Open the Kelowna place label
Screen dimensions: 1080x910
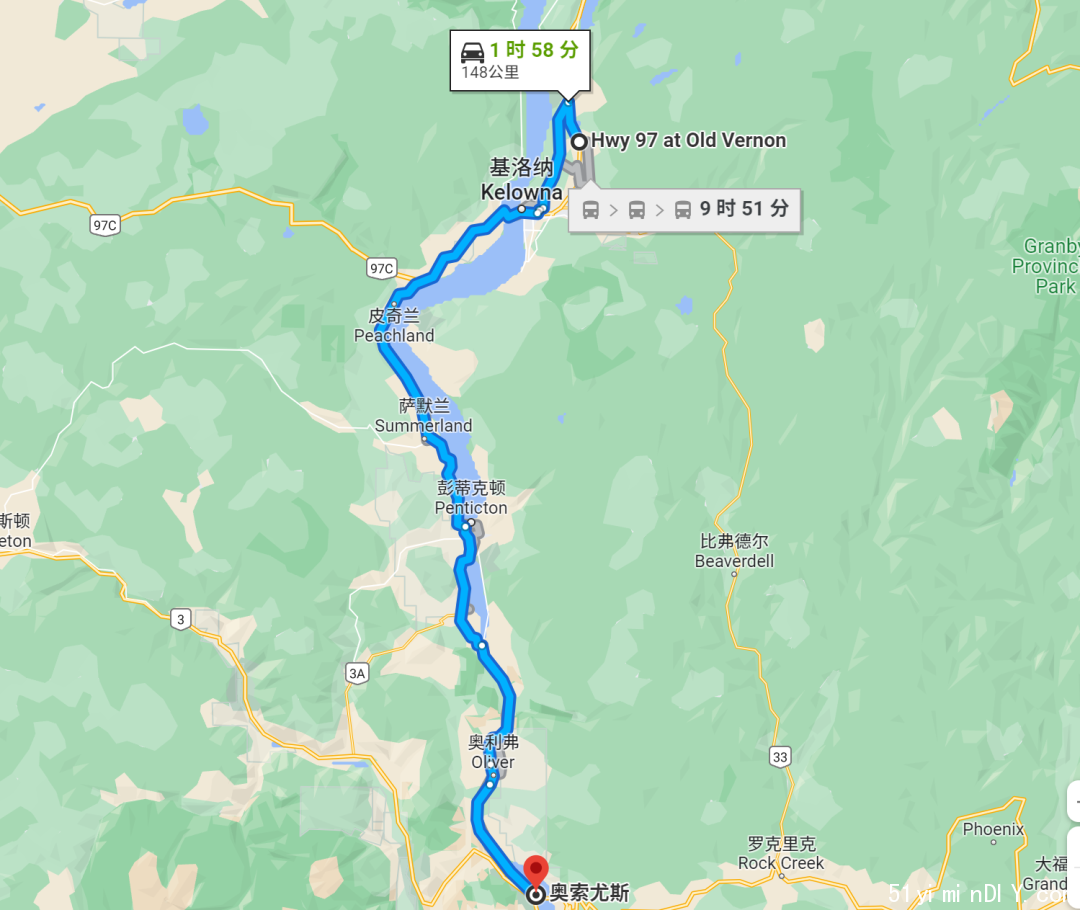coord(520,181)
